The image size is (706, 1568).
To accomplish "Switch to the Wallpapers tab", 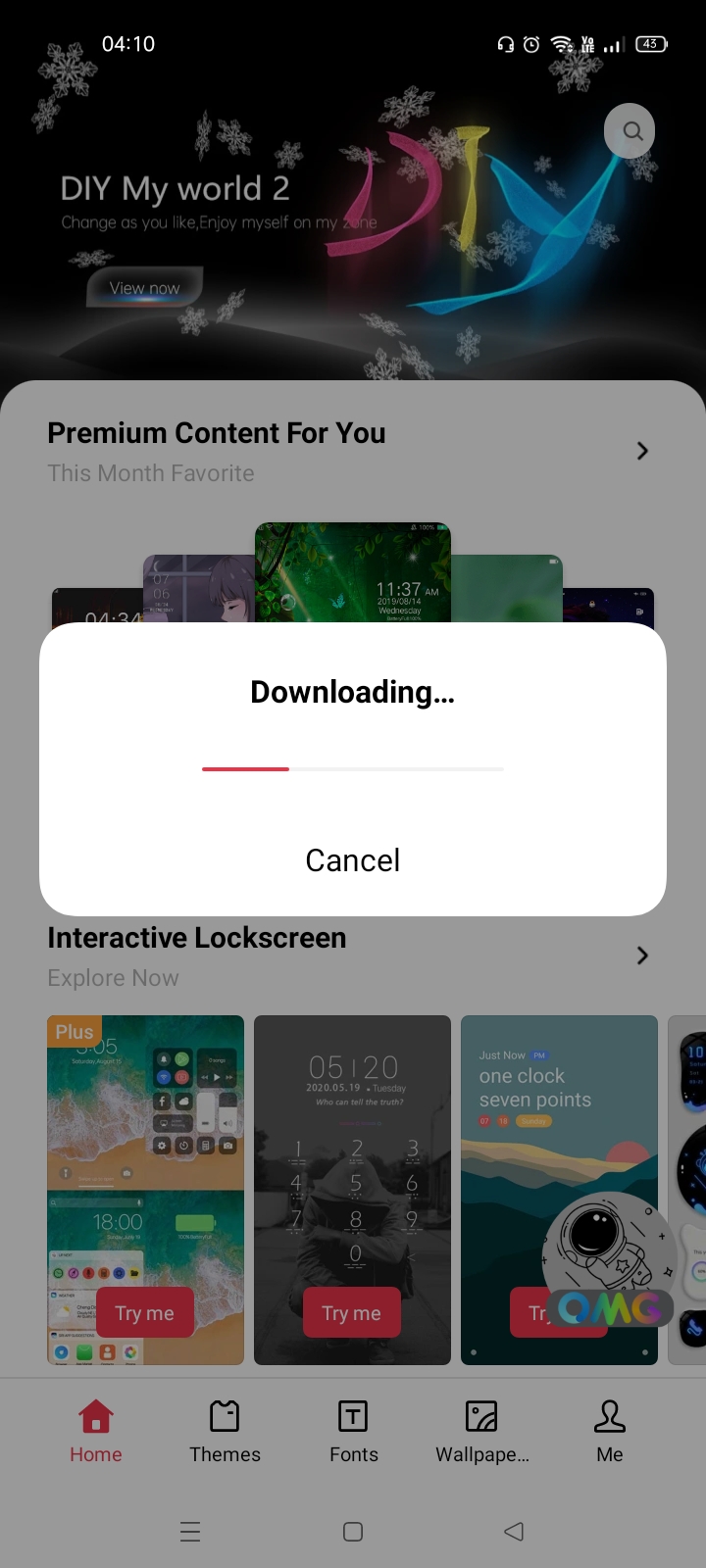I will point(481,1431).
